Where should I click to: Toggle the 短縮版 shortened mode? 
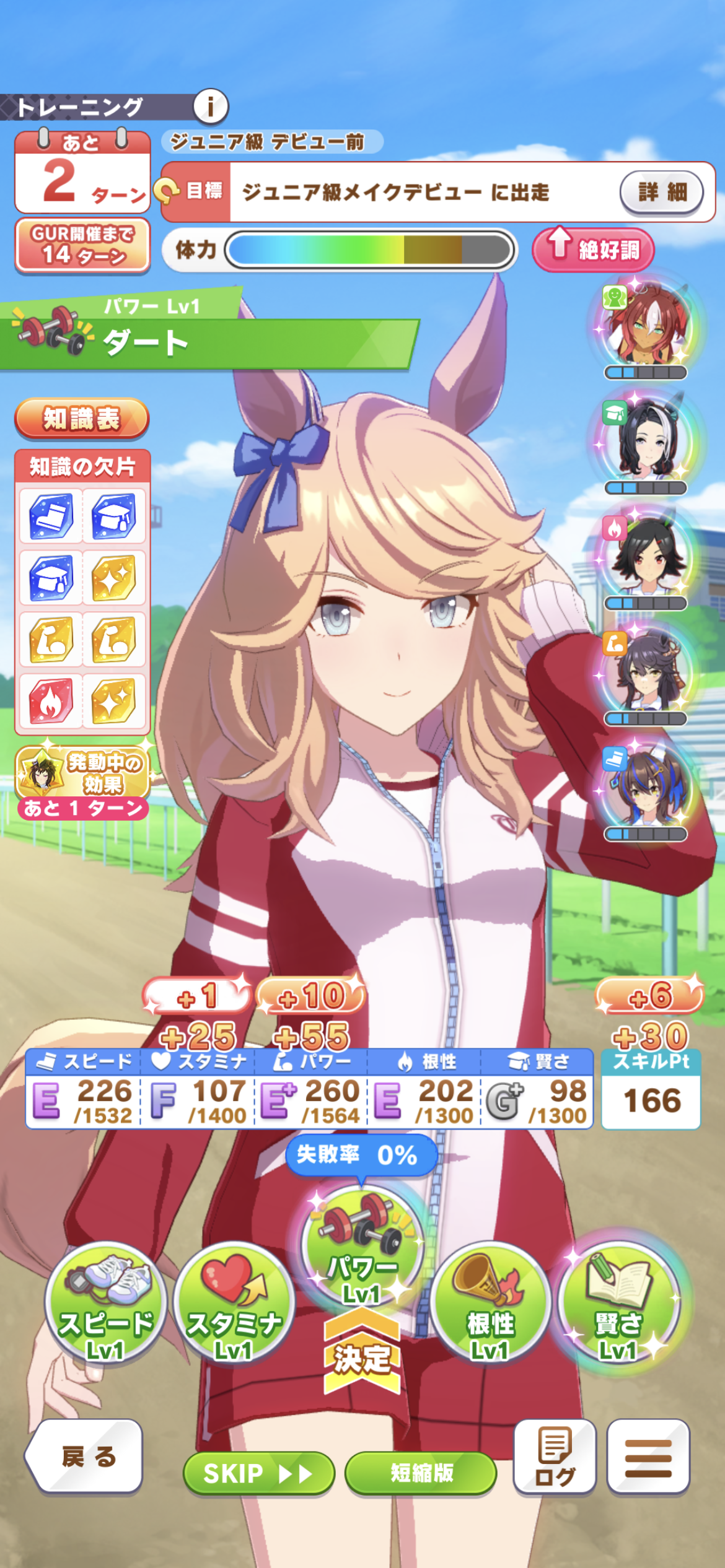[x=421, y=1473]
